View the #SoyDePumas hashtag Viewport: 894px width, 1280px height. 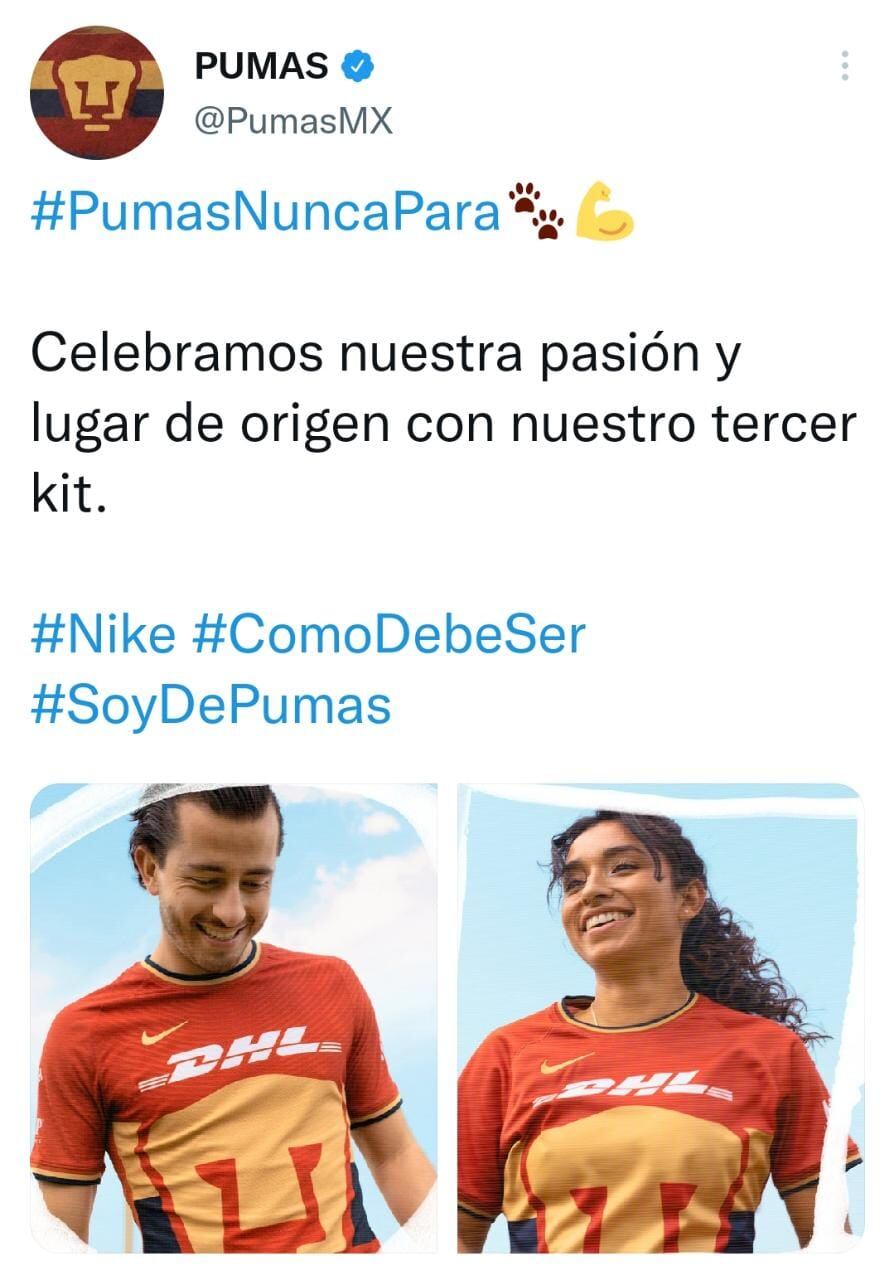click(x=211, y=705)
